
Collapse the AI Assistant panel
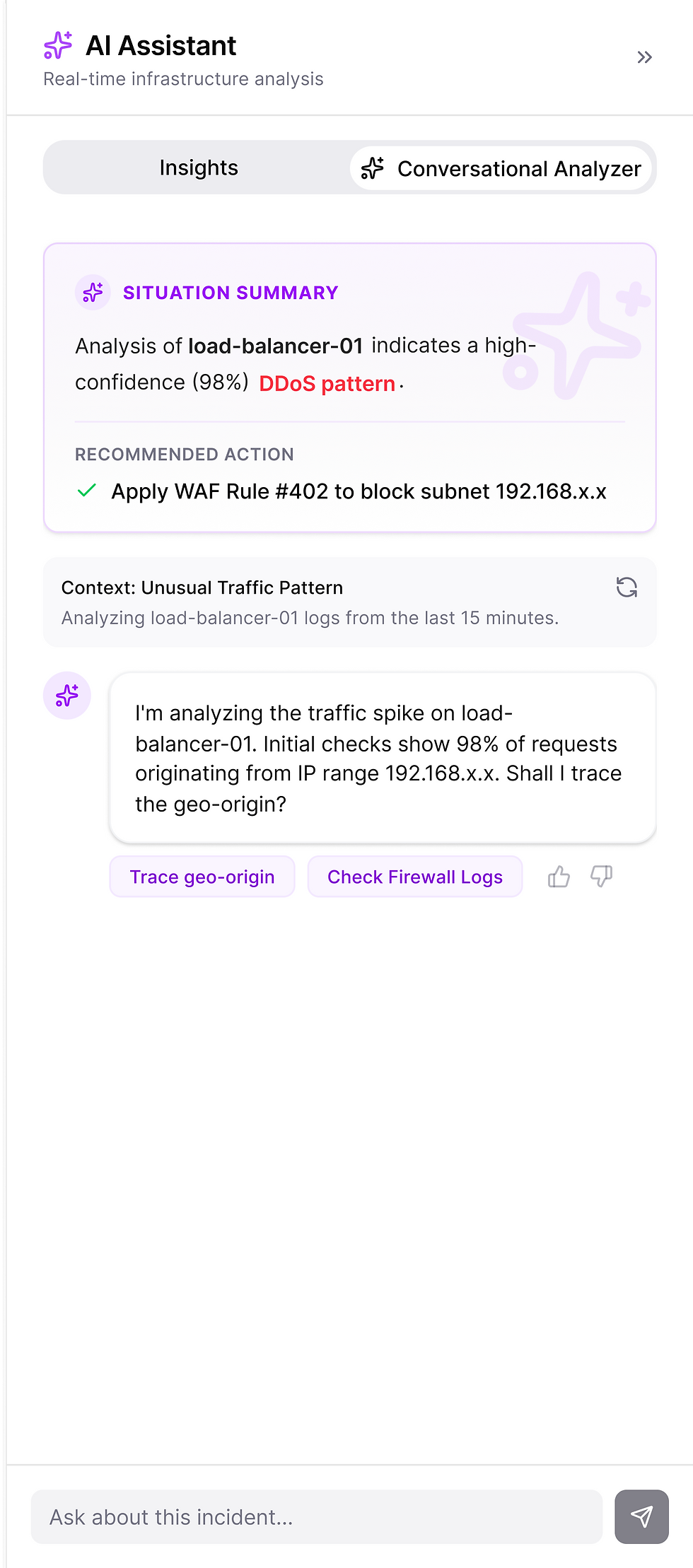tap(643, 57)
